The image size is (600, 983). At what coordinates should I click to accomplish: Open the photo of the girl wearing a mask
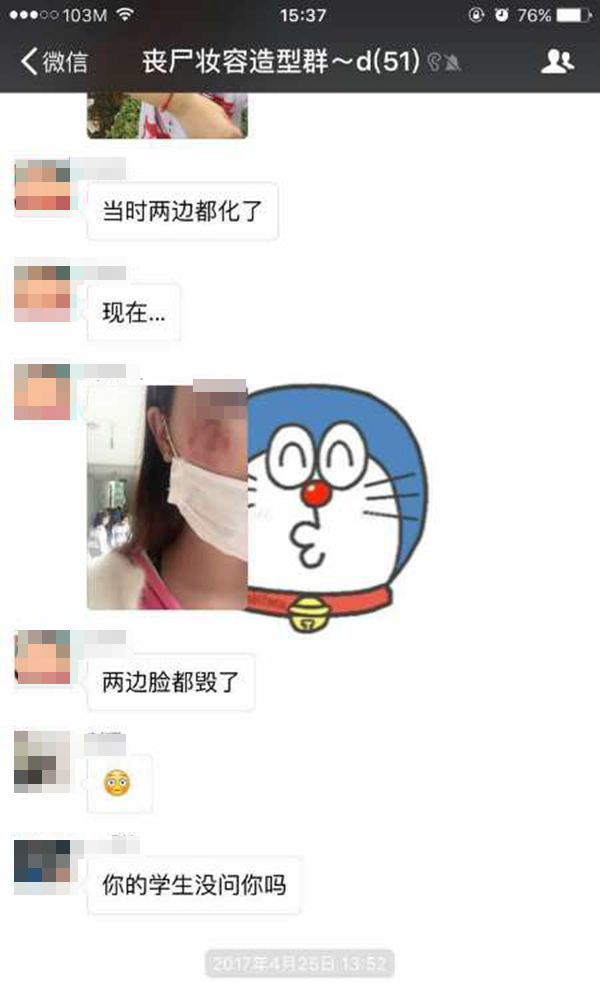click(x=167, y=495)
